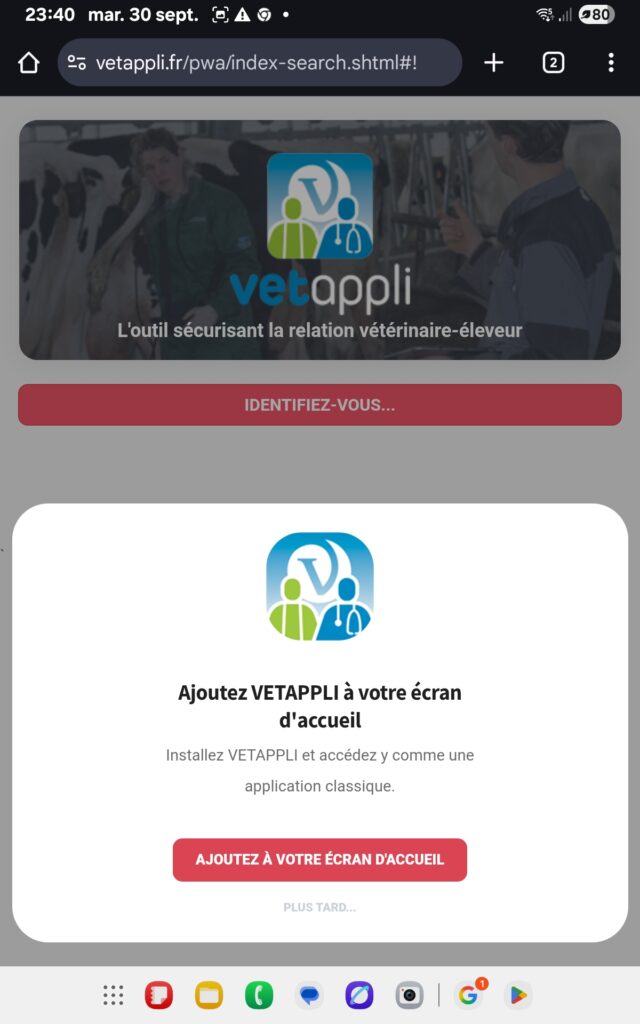Tap Ajoutez à votre écran d'accueil button
The width and height of the screenshot is (640, 1024).
319,860
